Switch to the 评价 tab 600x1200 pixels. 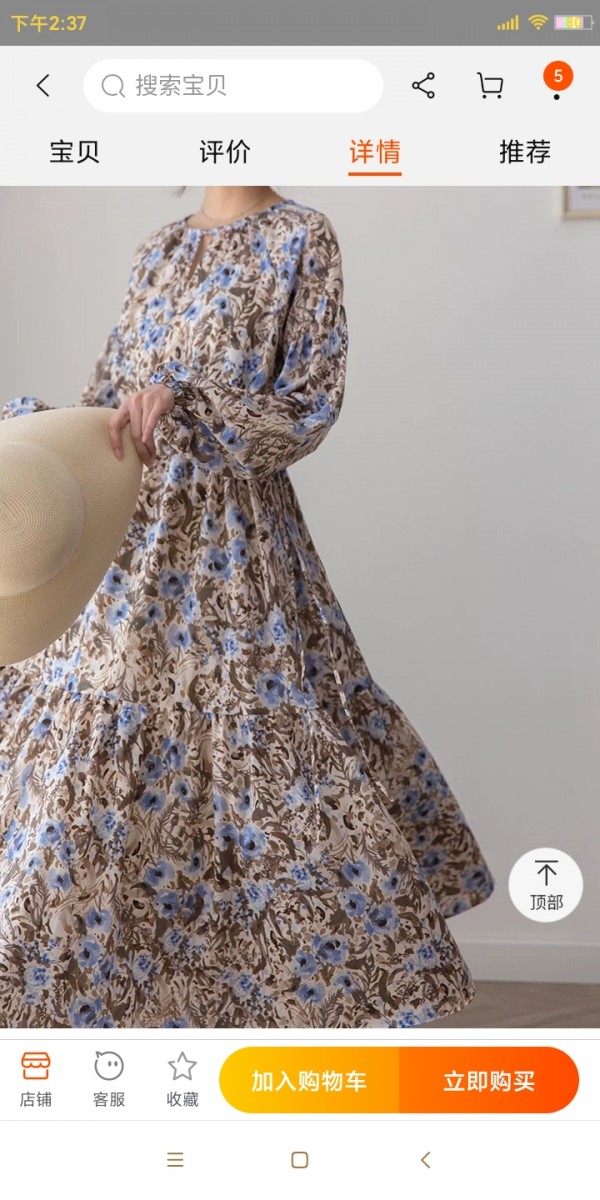pyautogui.click(x=225, y=152)
